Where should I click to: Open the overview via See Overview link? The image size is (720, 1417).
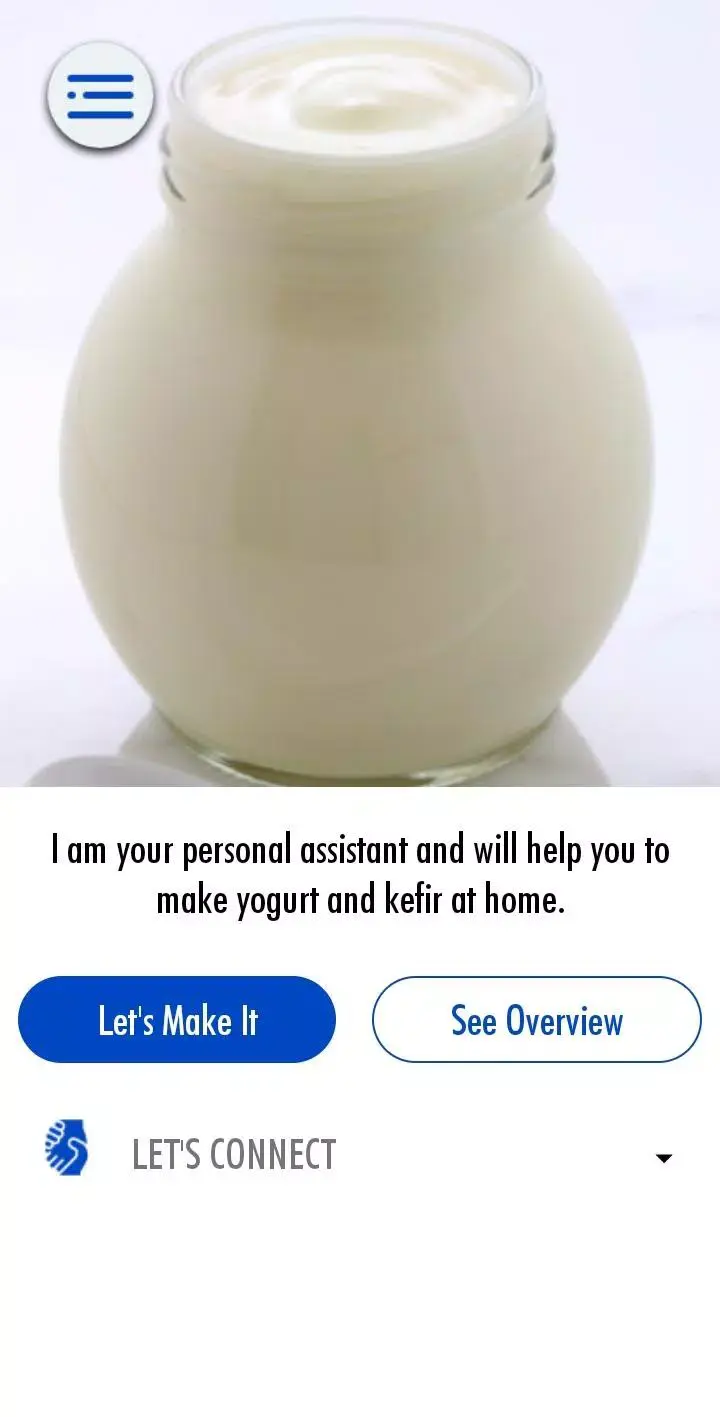537,1019
